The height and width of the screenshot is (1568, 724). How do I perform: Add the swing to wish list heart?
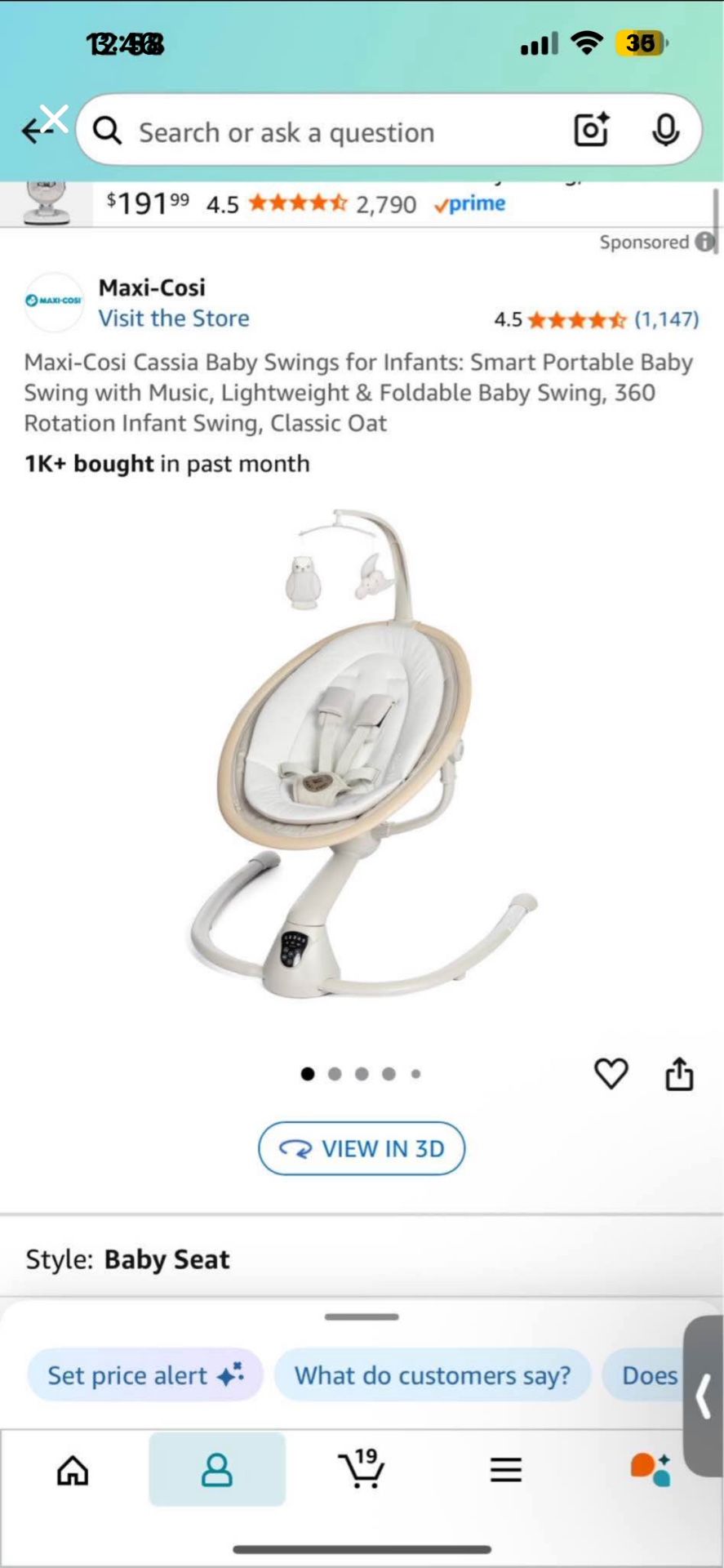click(x=611, y=1074)
